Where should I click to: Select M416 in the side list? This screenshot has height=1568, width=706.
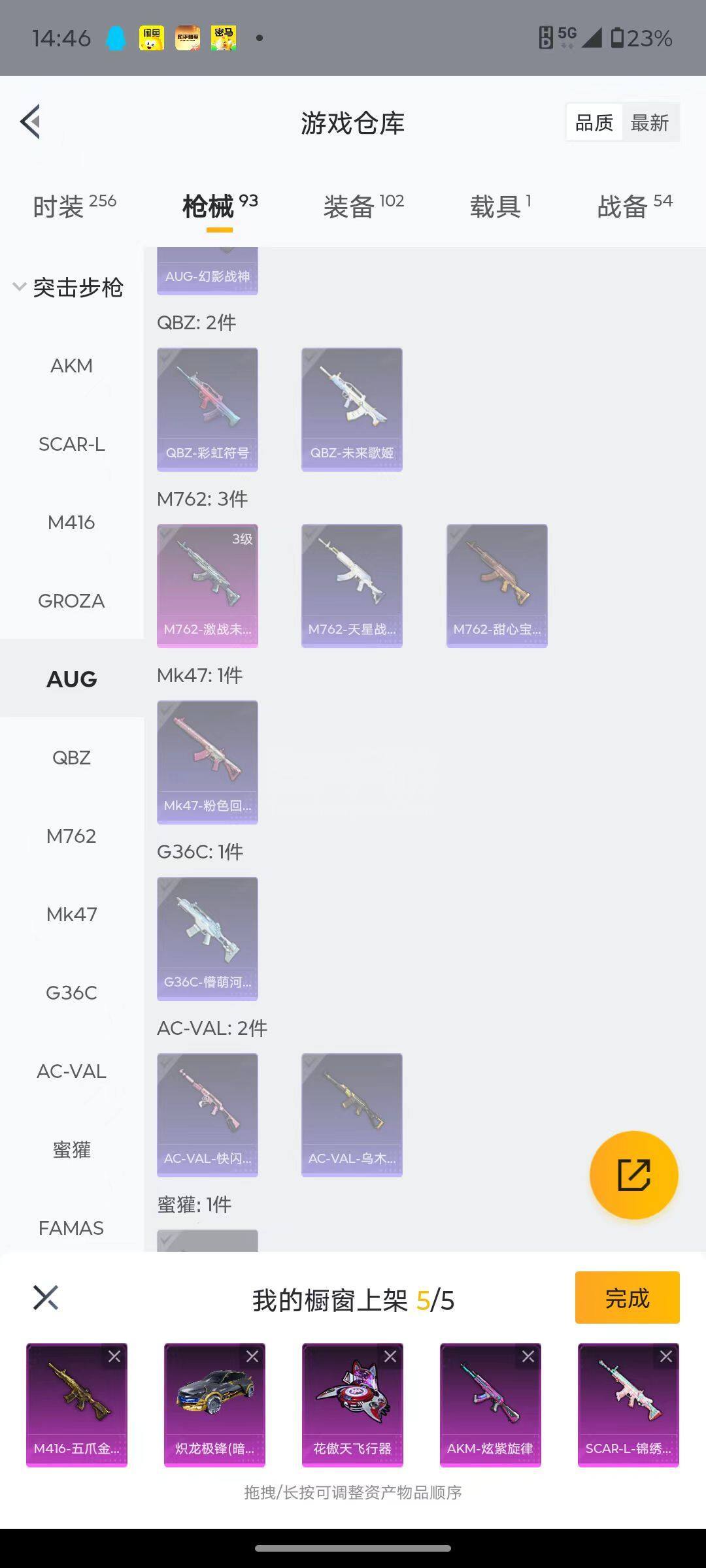(71, 522)
